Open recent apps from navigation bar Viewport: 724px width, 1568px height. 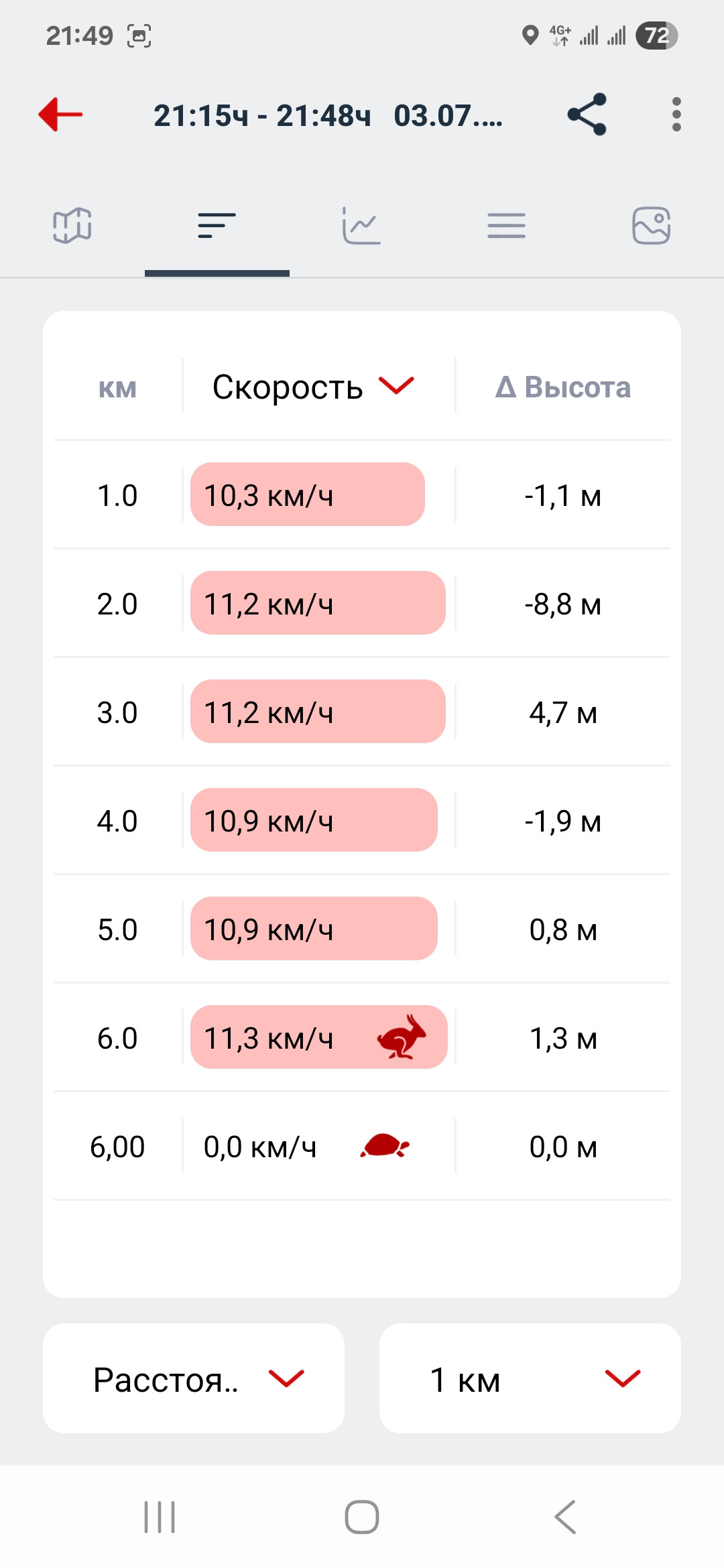160,1517
